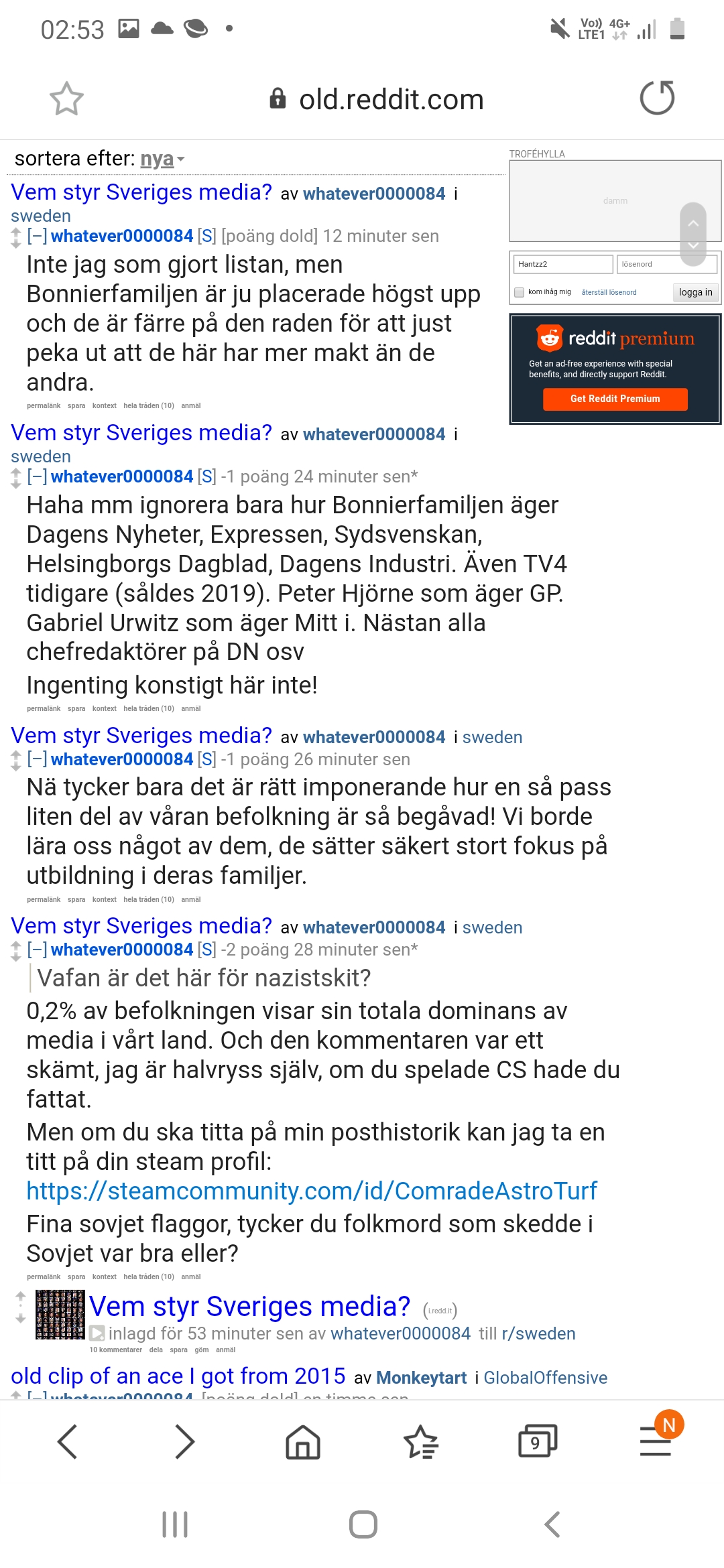Image resolution: width=724 pixels, height=1568 pixels.
Task: Open the browser bookmarks list
Action: (420, 1441)
